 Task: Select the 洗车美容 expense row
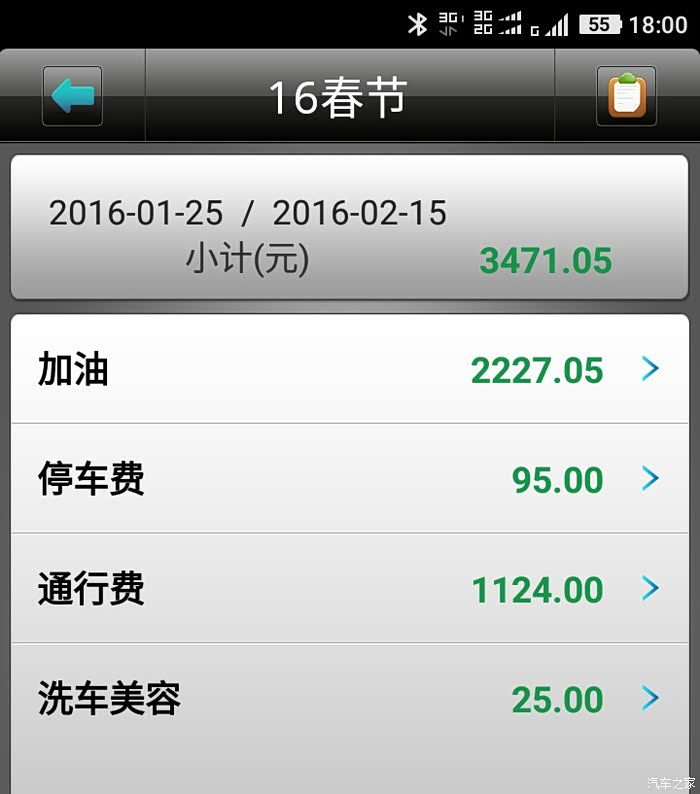[x=349, y=699]
